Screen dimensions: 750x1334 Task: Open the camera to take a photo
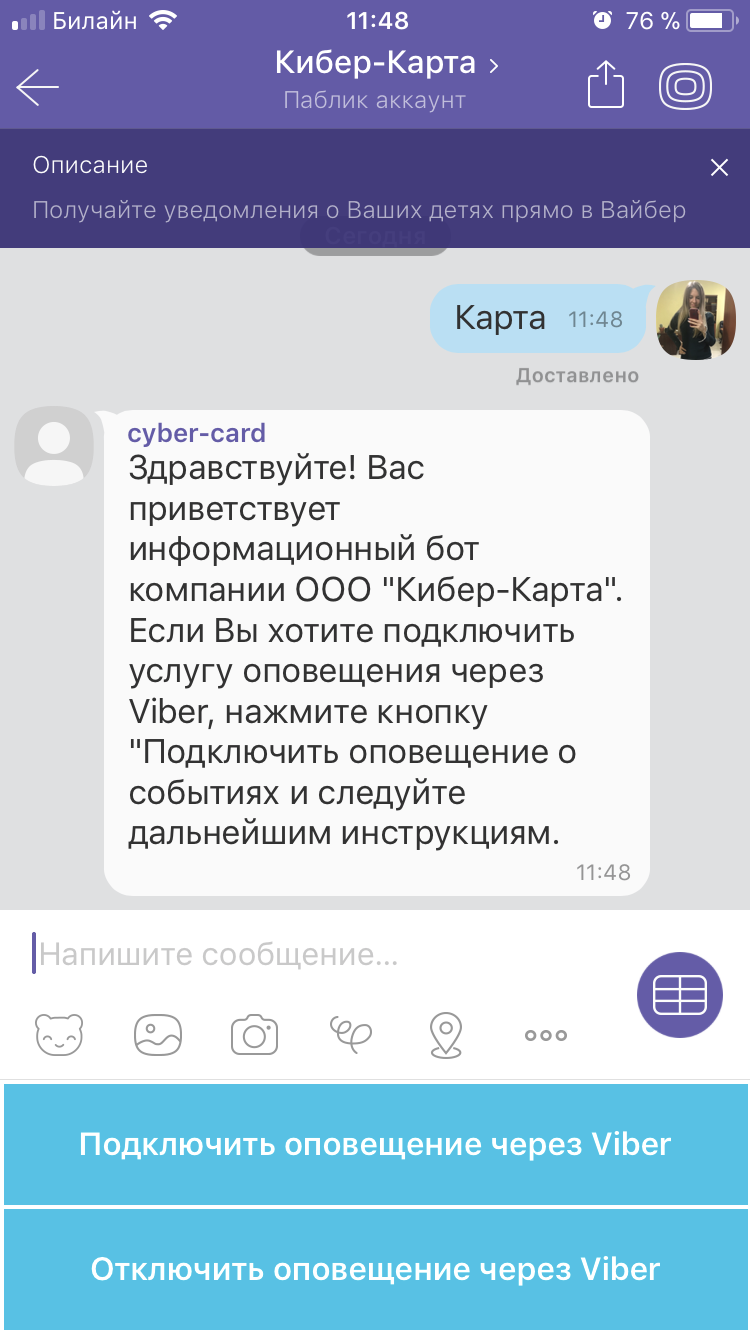(x=254, y=1034)
